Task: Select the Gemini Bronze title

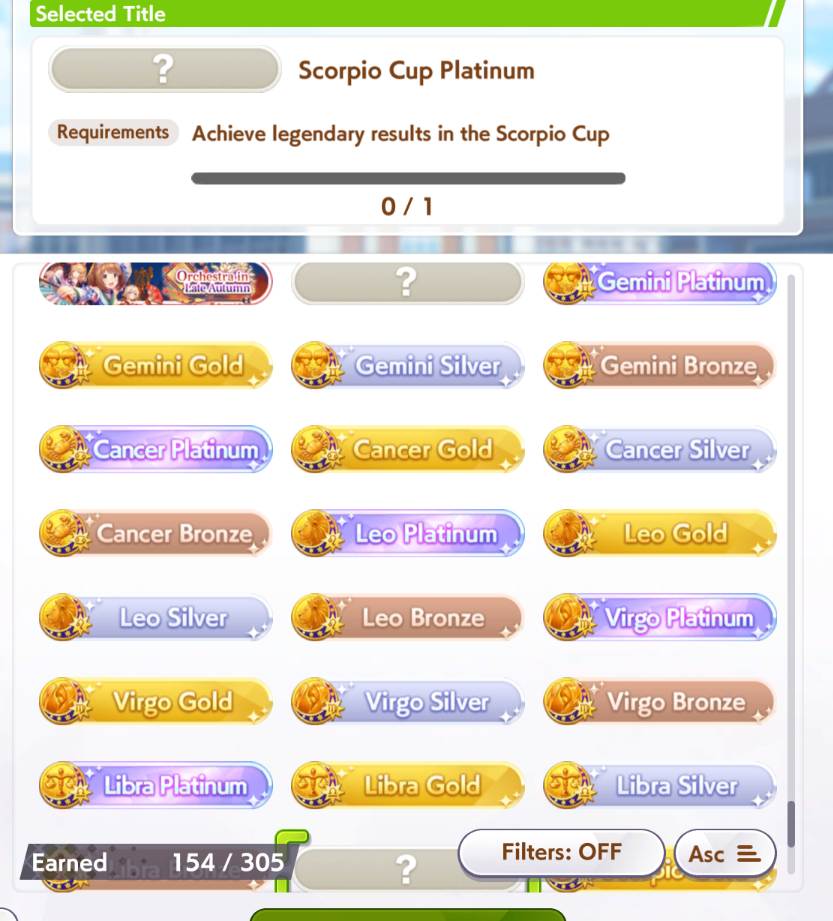Action: tap(660, 365)
